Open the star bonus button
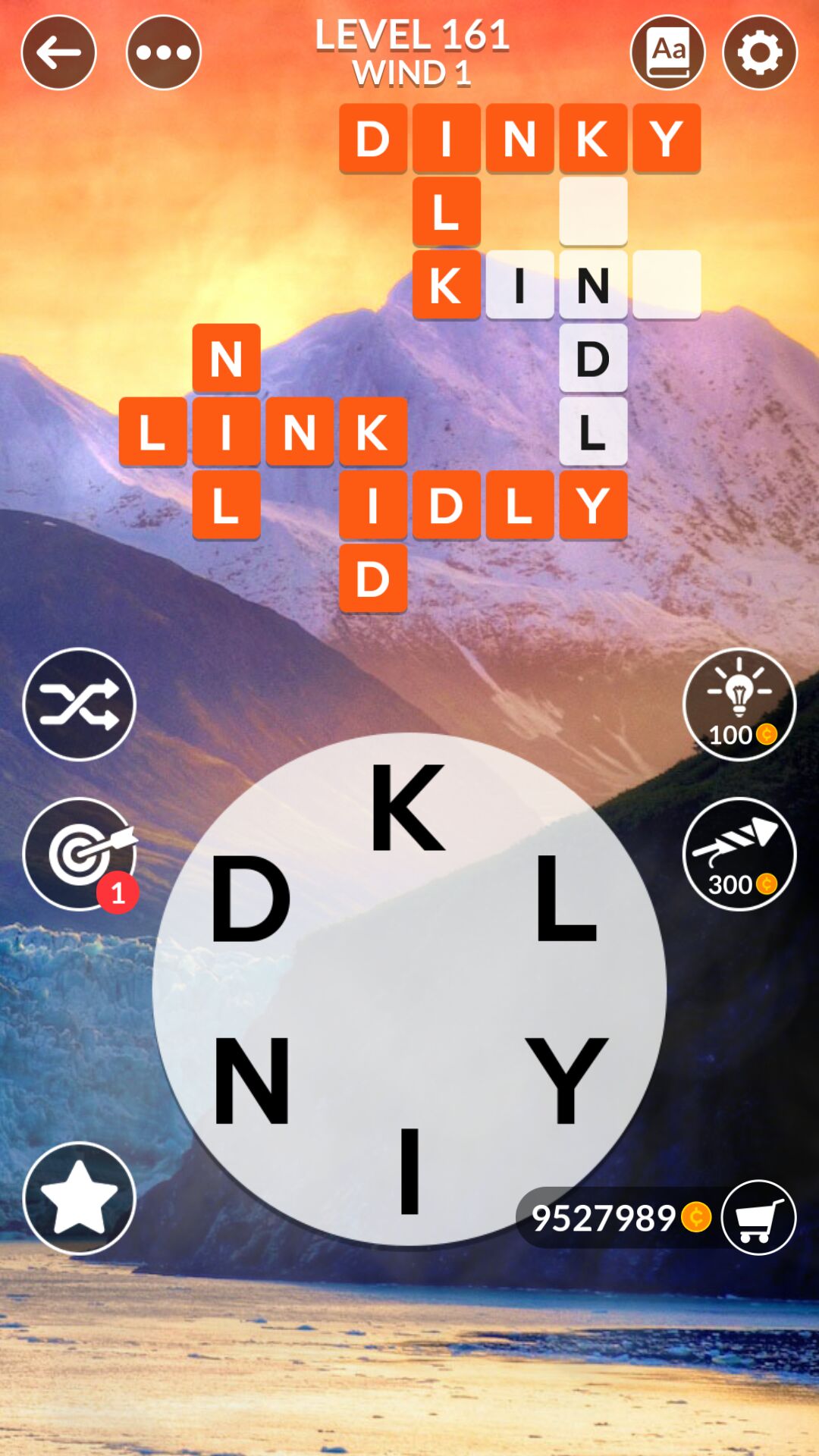The width and height of the screenshot is (819, 1456). tap(79, 1198)
